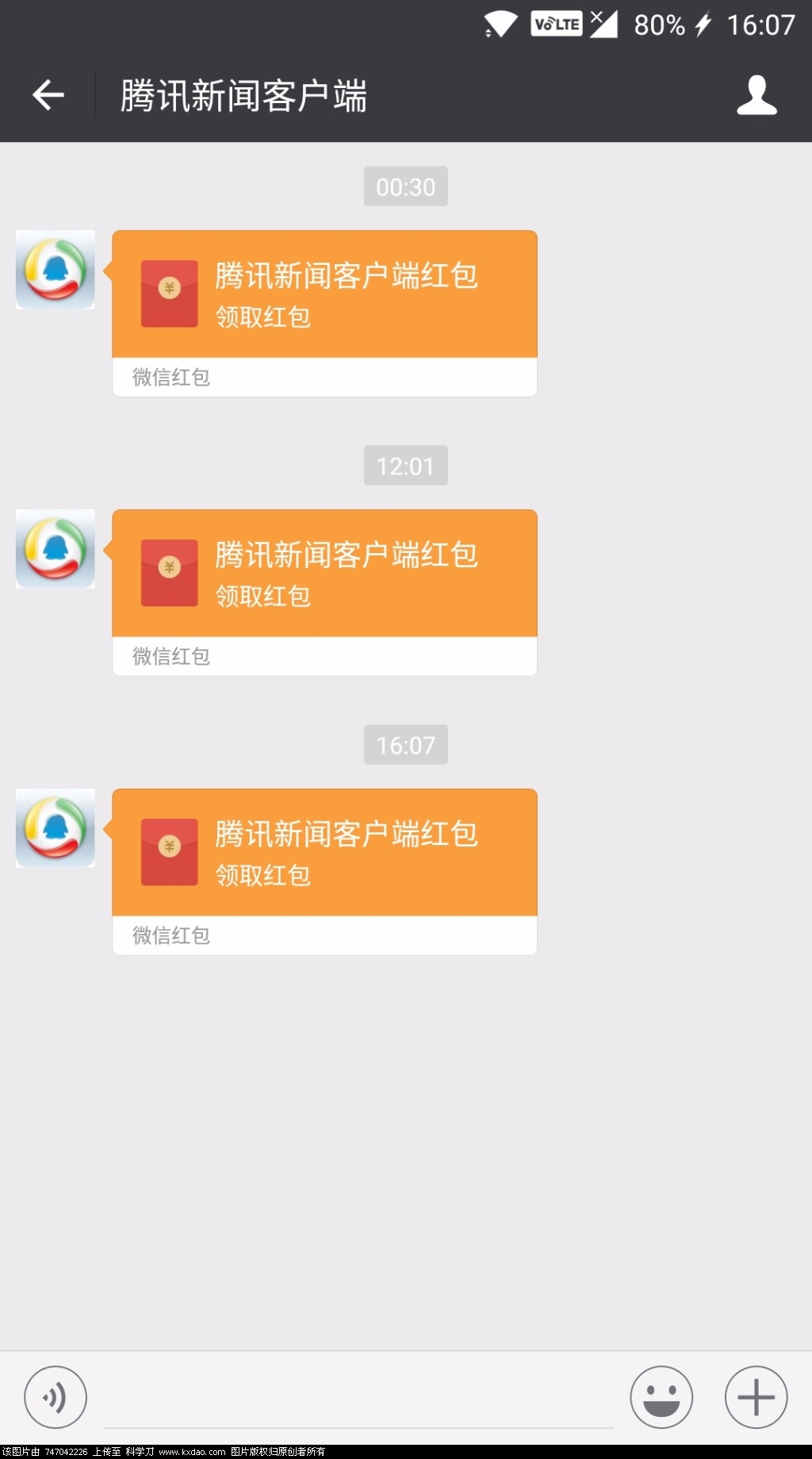Tap the 16:07 timestamp above latest message
Image resolution: width=812 pixels, height=1459 pixels.
pyautogui.click(x=405, y=744)
